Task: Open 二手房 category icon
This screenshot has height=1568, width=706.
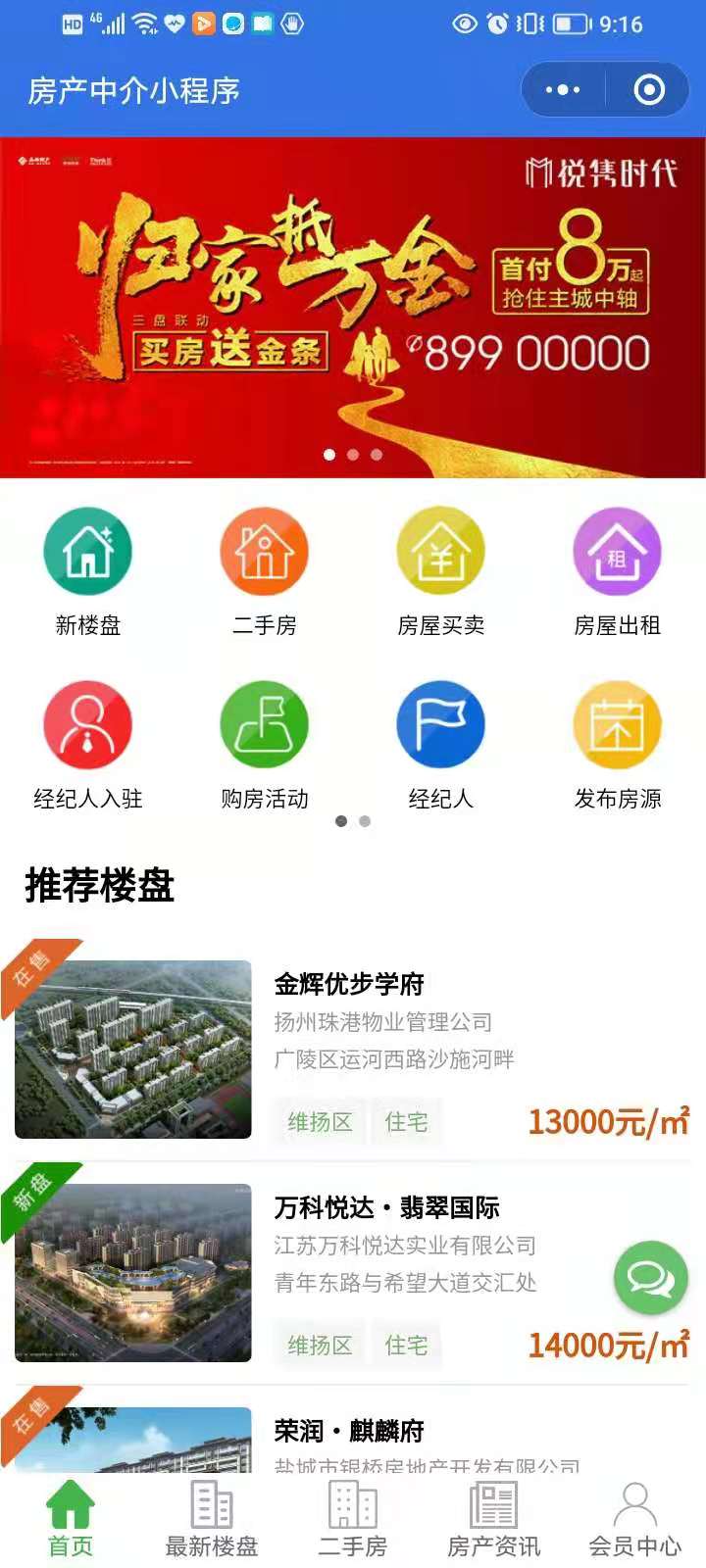Action: point(265,552)
